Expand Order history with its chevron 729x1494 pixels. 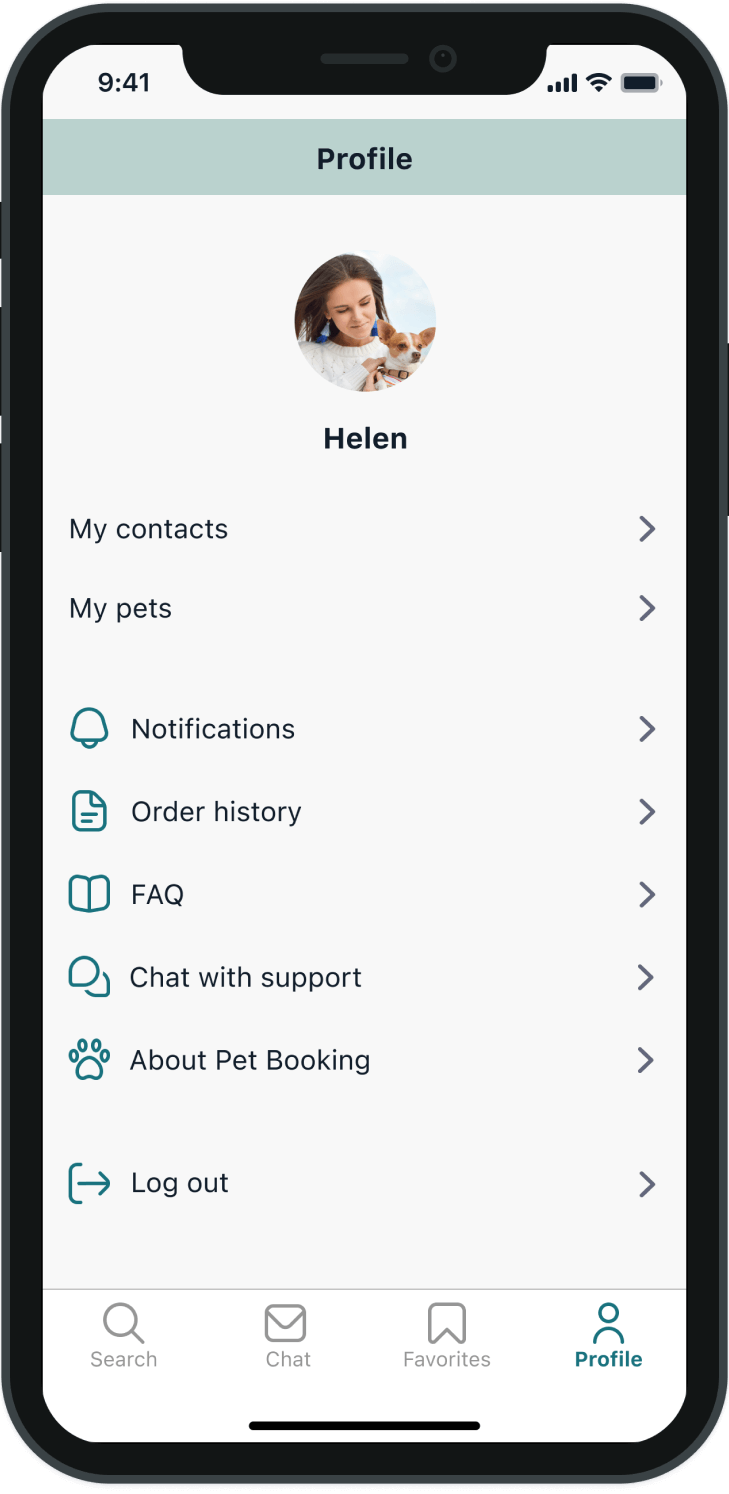[x=647, y=812]
